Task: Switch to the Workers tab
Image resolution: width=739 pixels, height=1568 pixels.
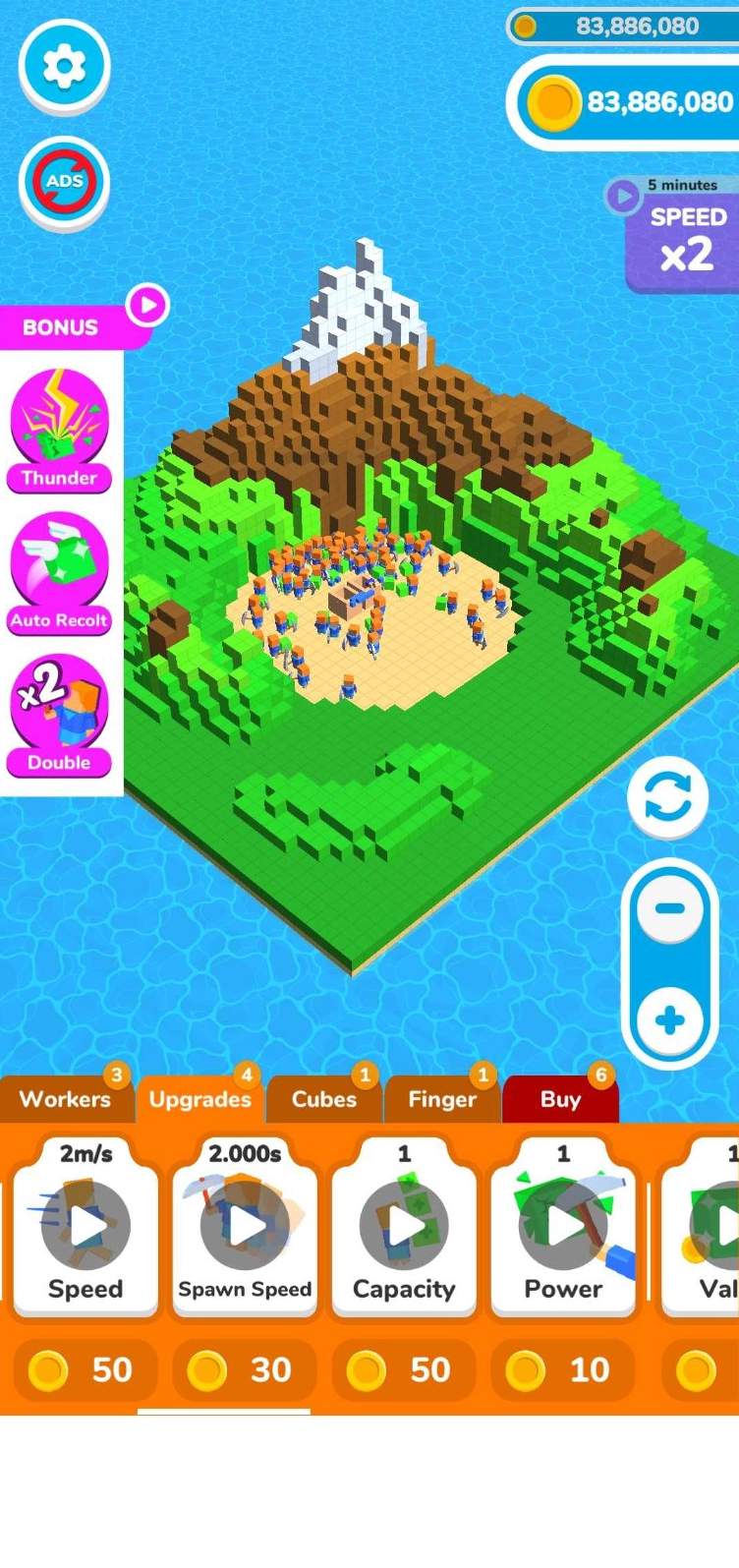Action: (x=66, y=1099)
